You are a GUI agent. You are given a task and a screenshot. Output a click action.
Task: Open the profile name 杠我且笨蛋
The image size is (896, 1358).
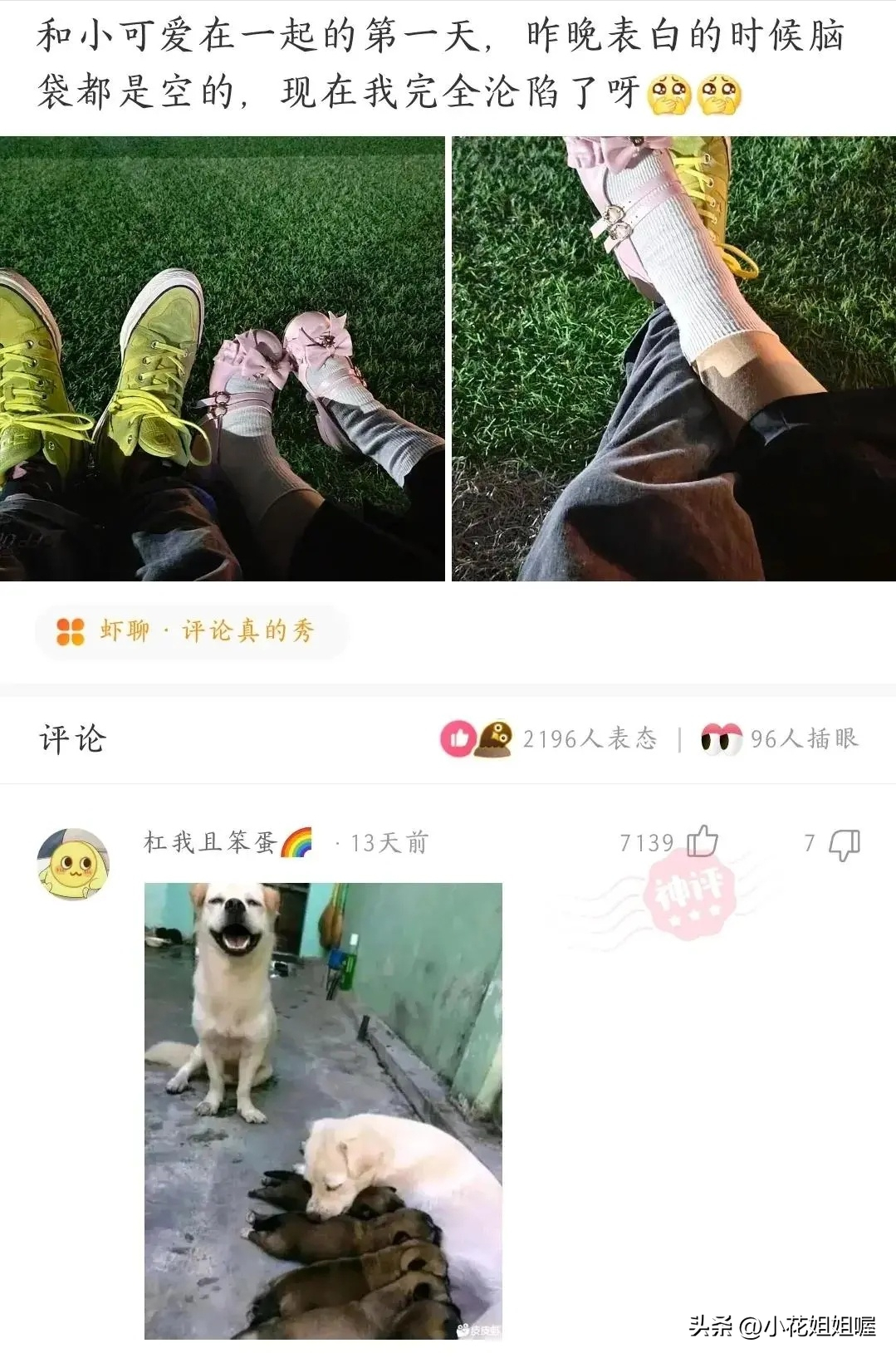coord(211,842)
